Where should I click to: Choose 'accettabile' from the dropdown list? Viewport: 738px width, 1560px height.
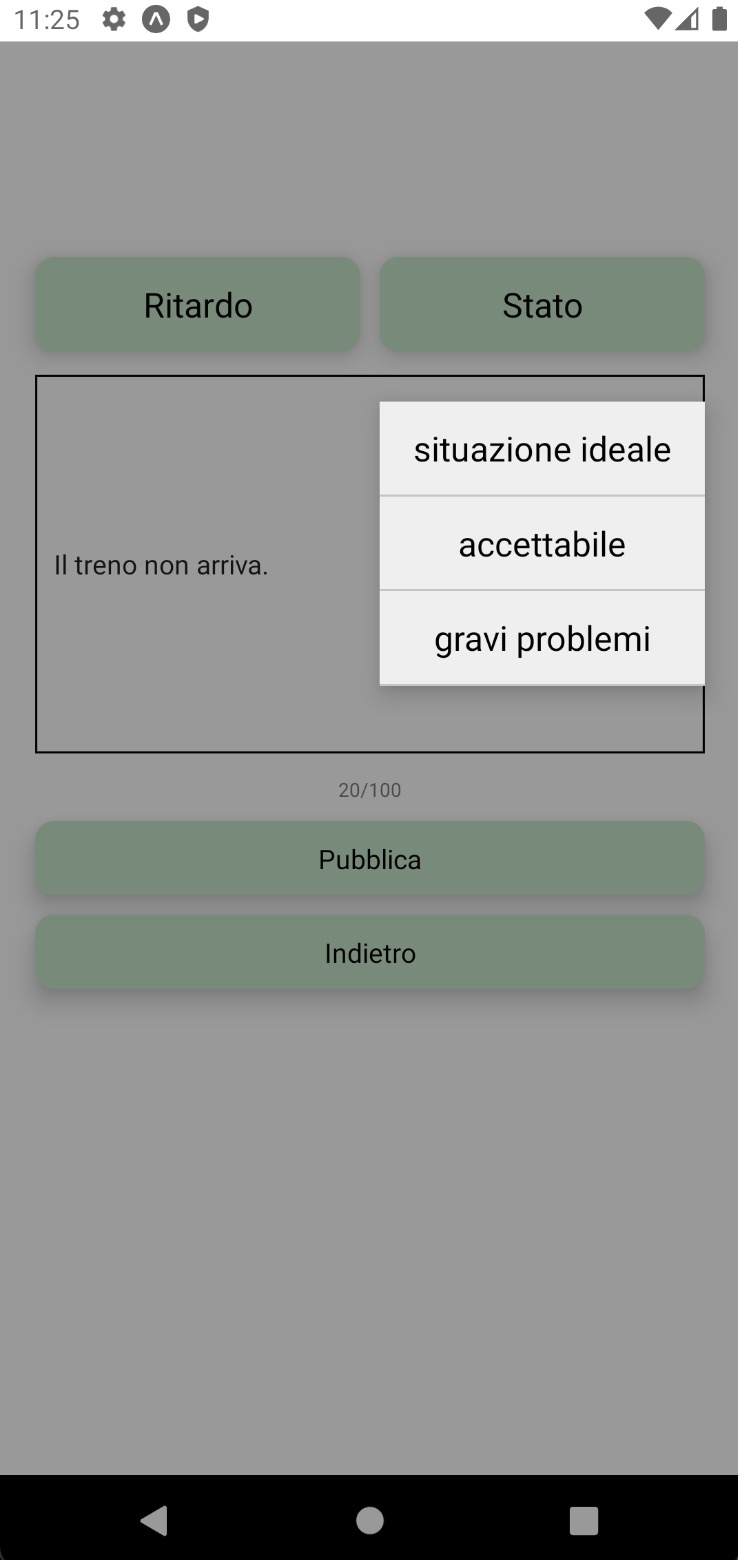tap(541, 543)
